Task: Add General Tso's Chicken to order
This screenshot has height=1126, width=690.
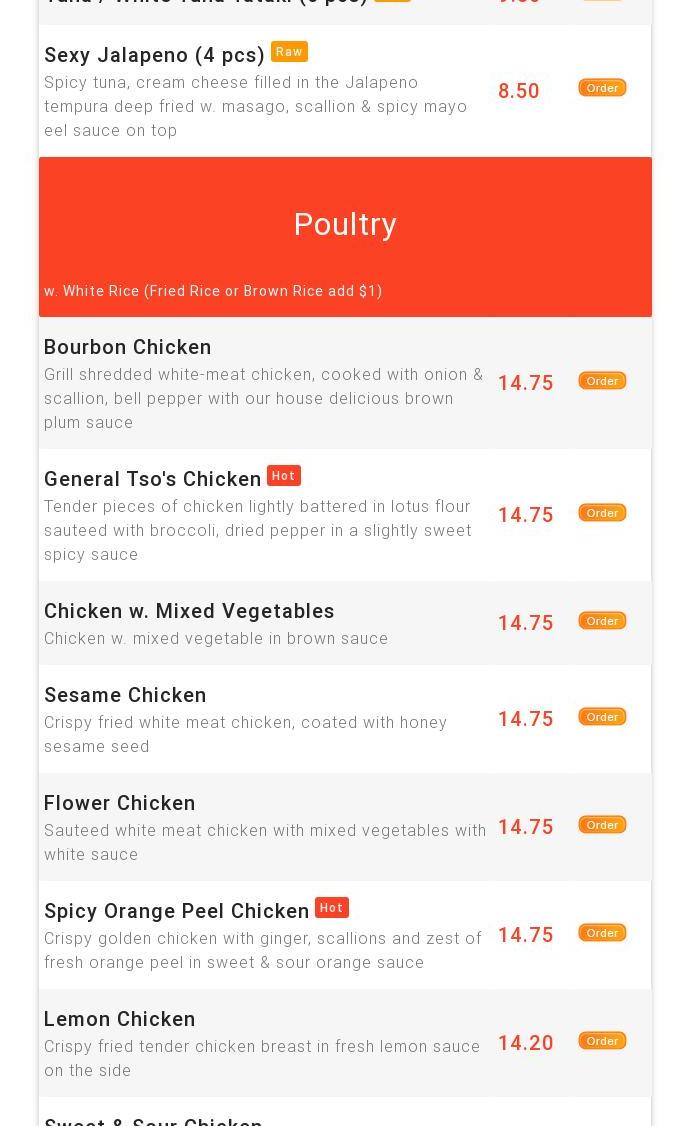Action: click(602, 513)
